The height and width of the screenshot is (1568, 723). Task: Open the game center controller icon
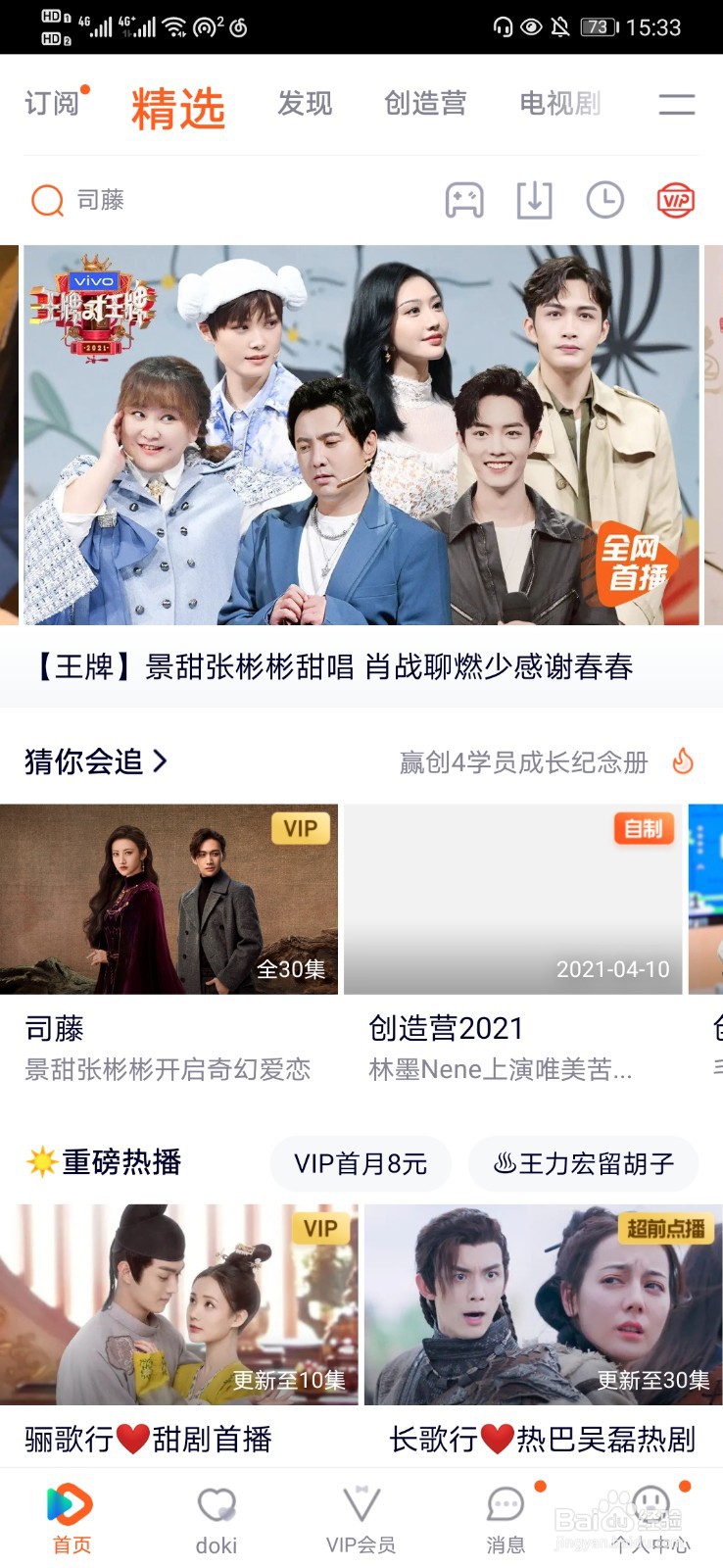(463, 200)
